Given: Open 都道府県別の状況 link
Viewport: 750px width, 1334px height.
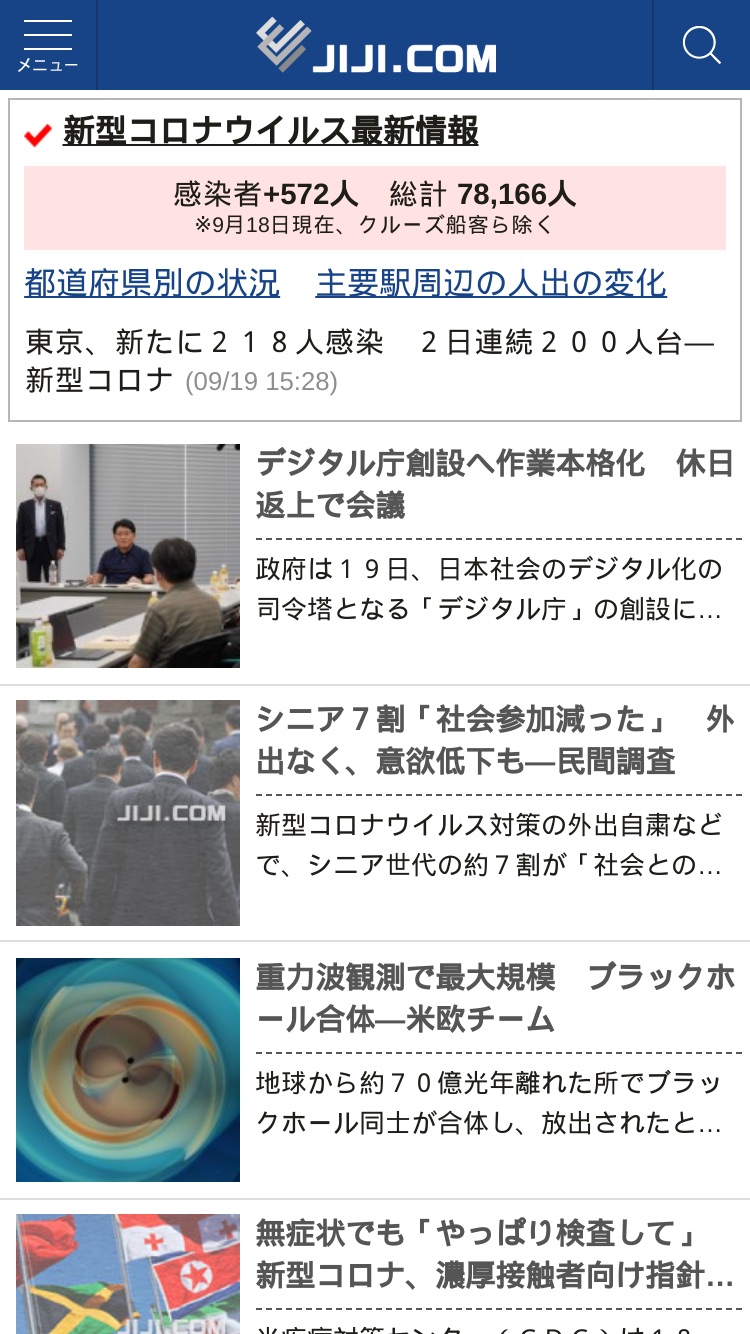Looking at the screenshot, I should tap(152, 283).
